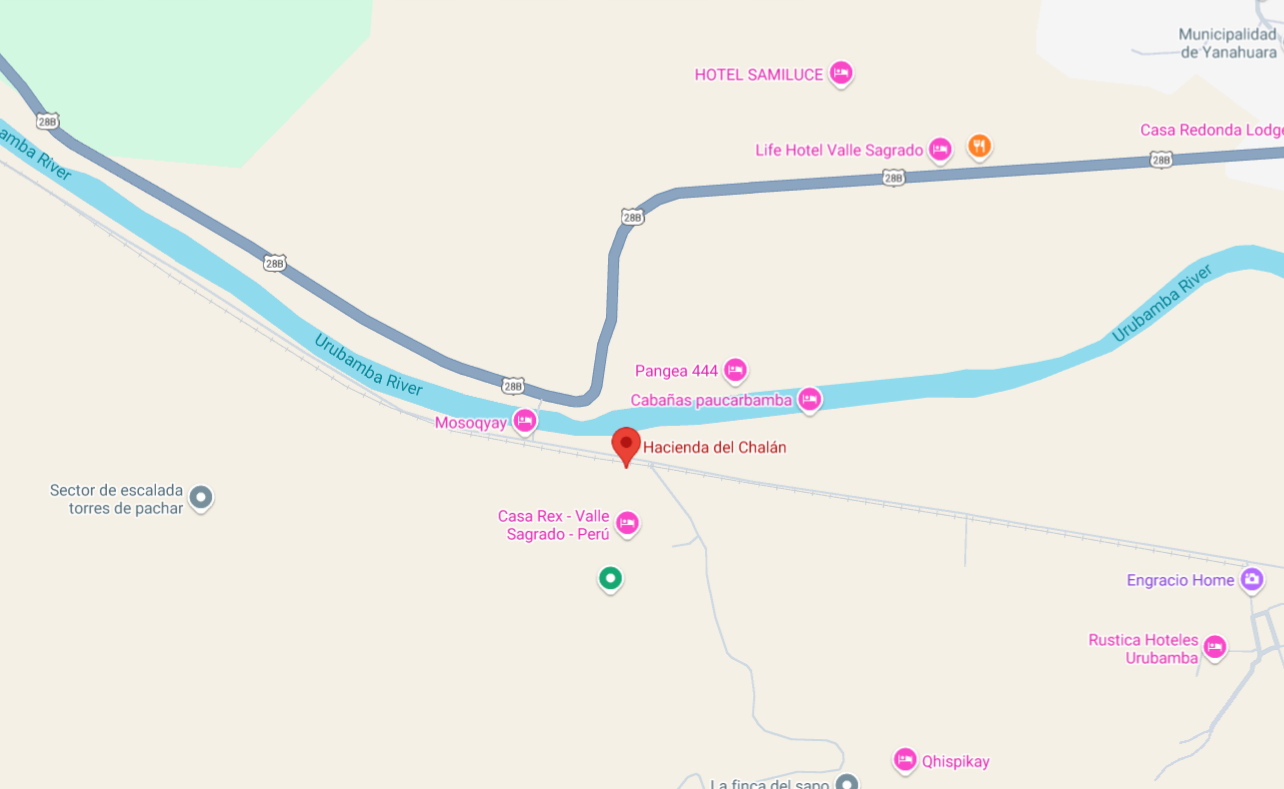Open the Qhispikay lodging marker
The width and height of the screenshot is (1284, 789).
click(x=905, y=760)
